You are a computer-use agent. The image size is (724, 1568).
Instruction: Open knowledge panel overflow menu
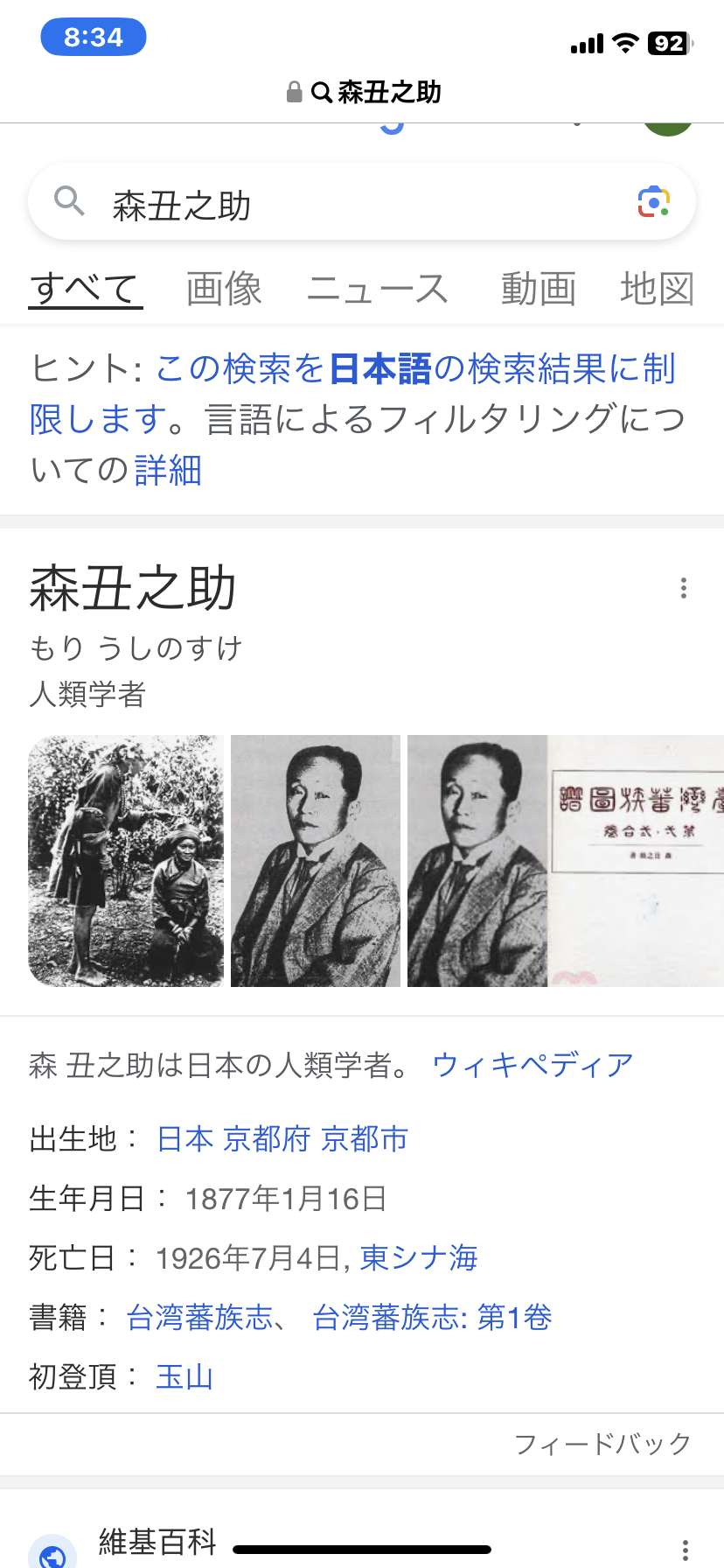tap(684, 588)
